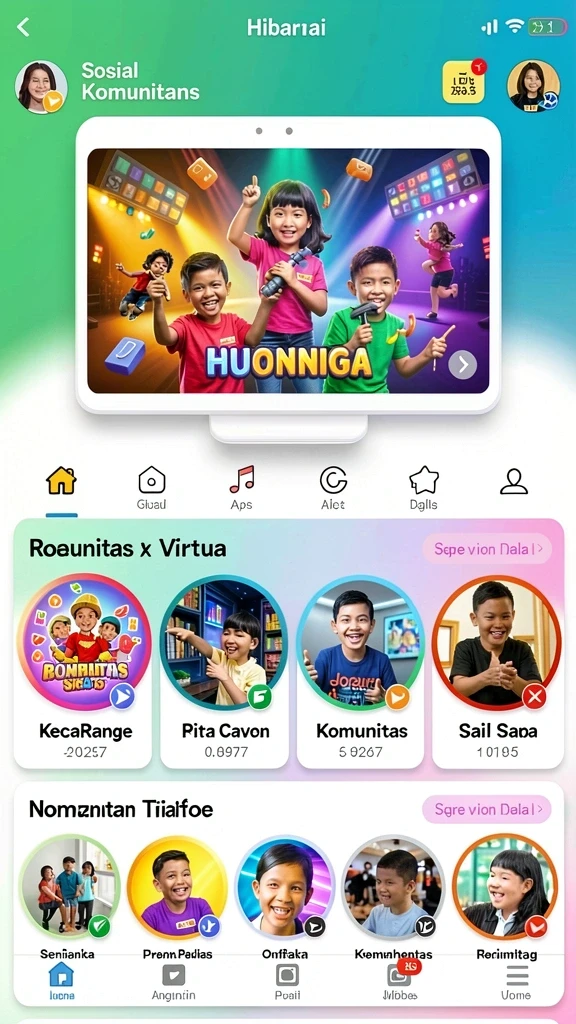Open the Komunitas card

point(360,669)
